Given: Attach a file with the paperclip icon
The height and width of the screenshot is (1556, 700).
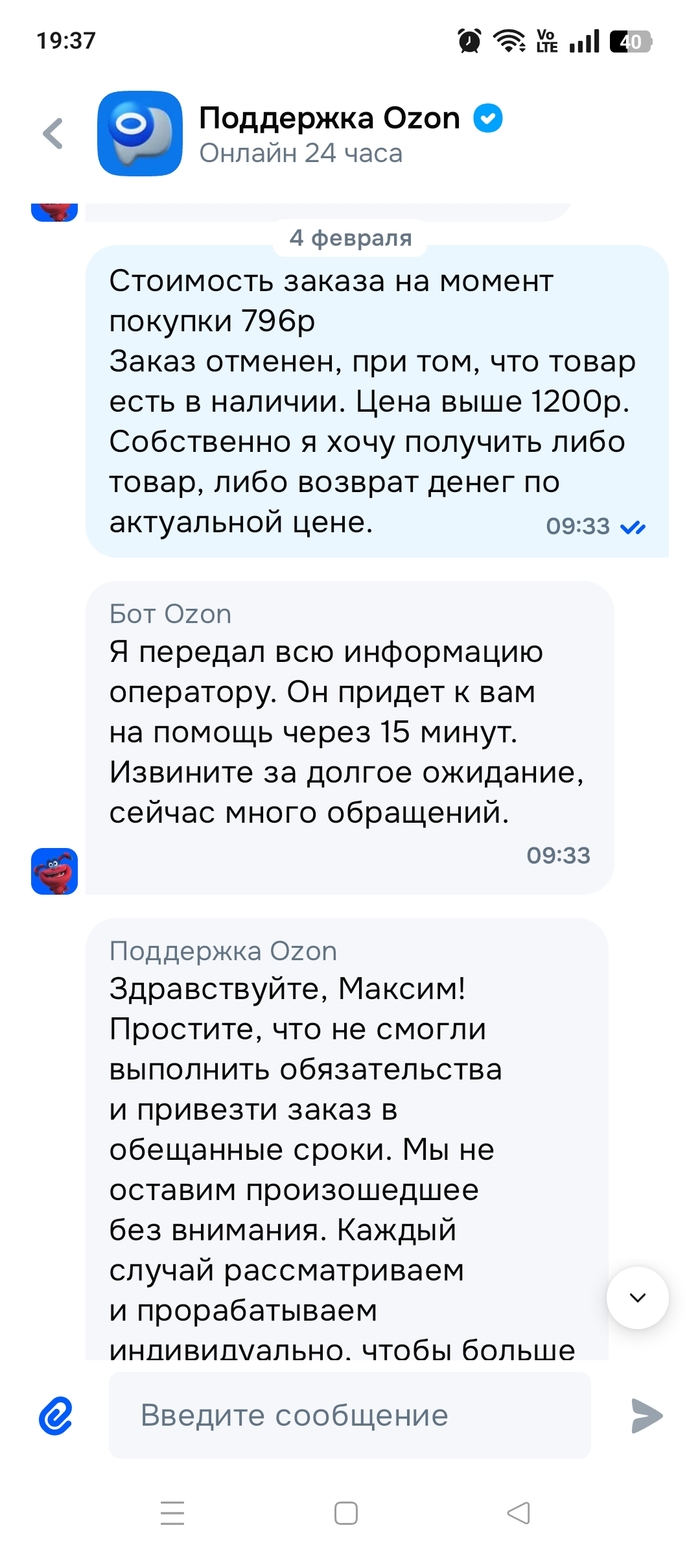Looking at the screenshot, I should [x=56, y=1415].
